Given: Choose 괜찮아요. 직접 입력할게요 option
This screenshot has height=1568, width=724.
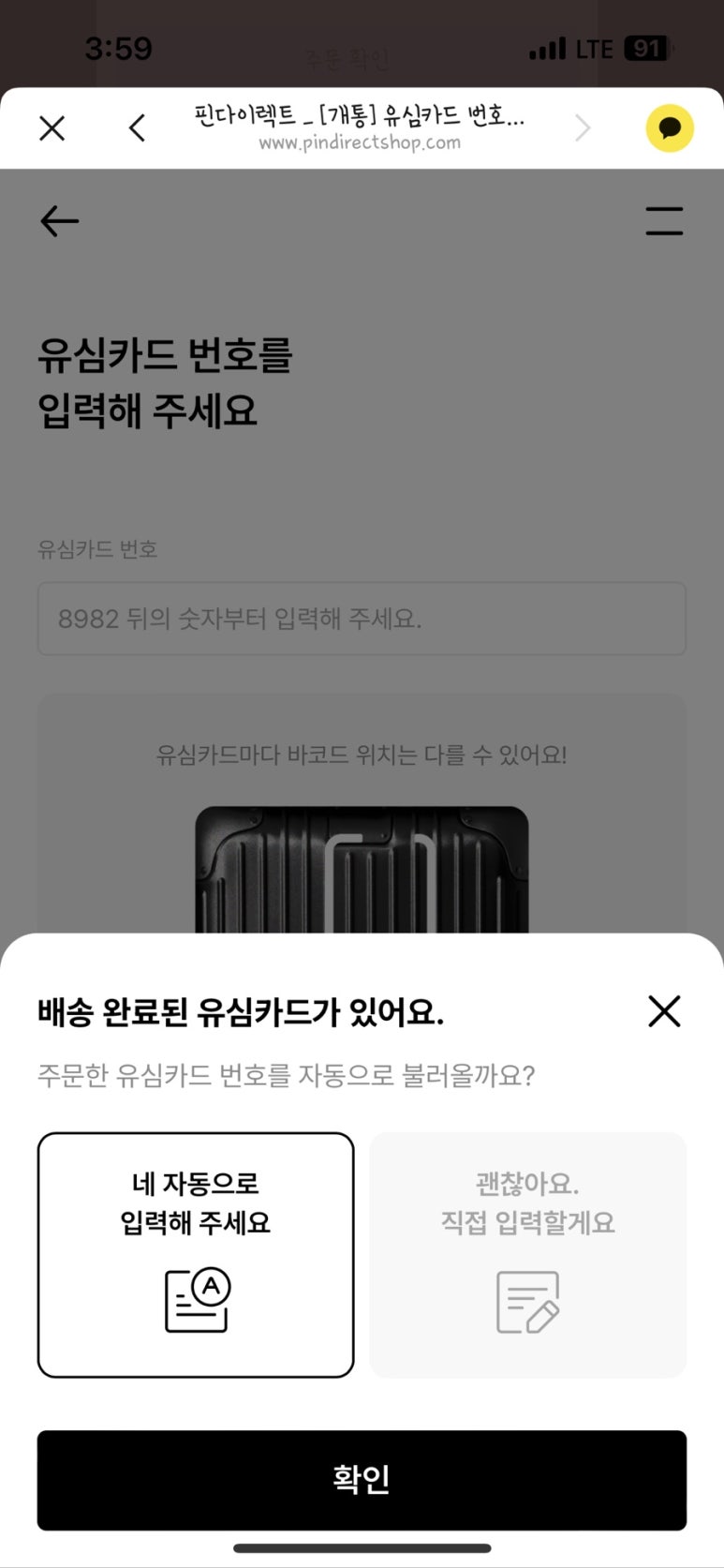Looking at the screenshot, I should pos(527,1254).
